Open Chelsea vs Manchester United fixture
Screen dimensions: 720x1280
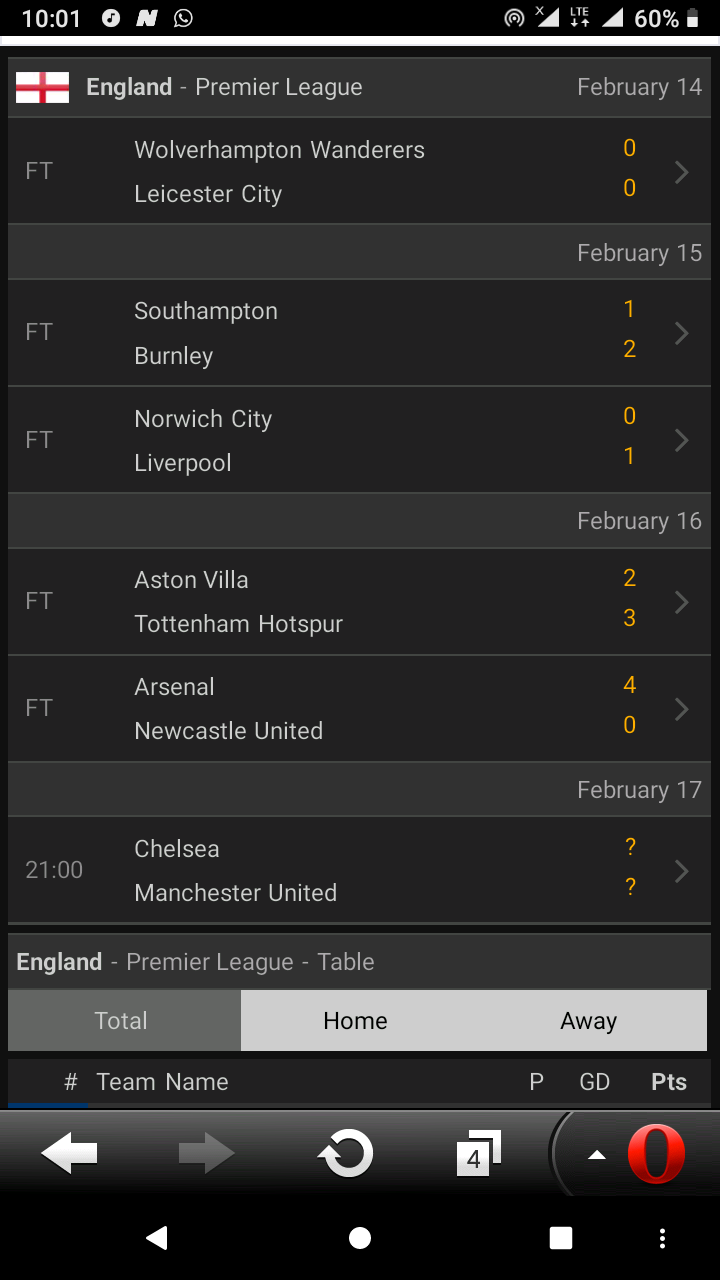pos(360,870)
